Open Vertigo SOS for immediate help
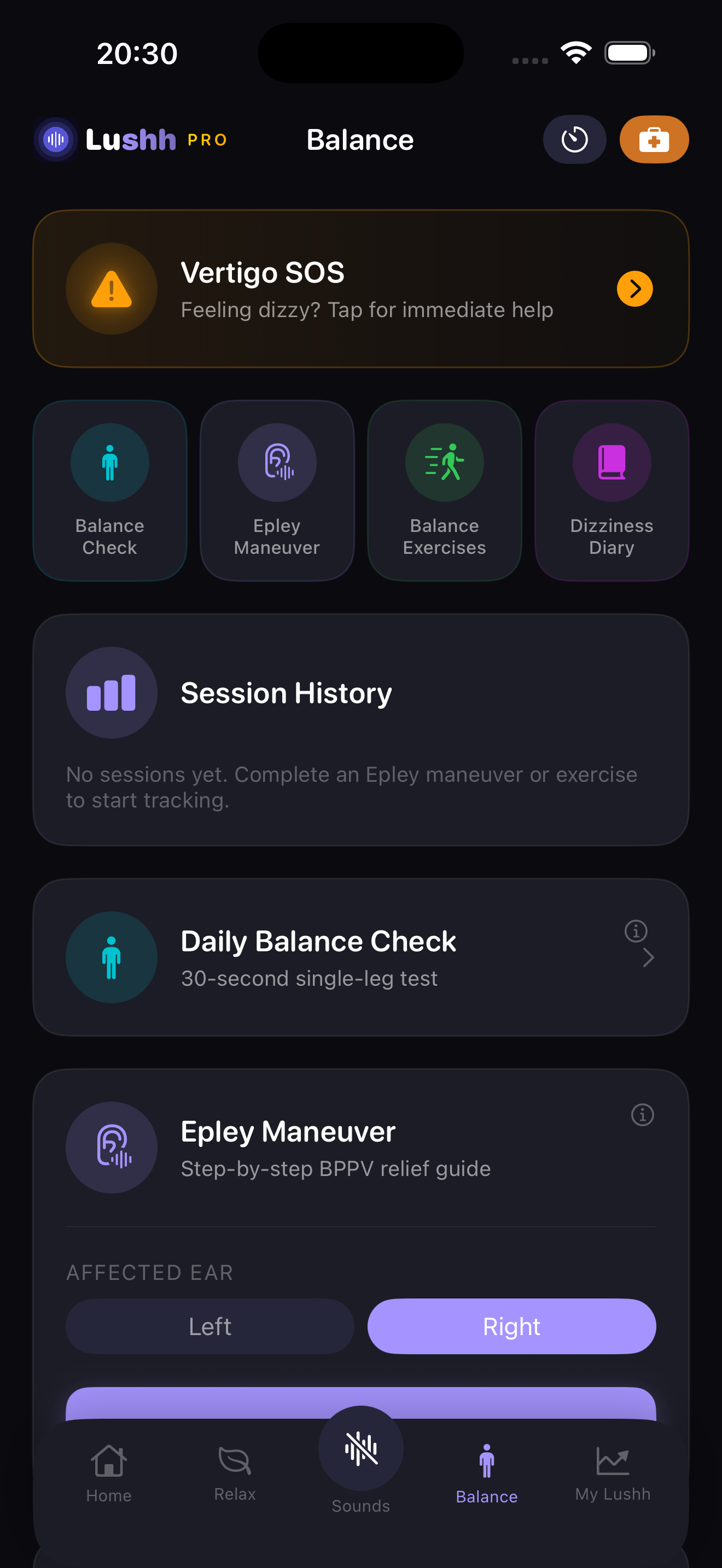Viewport: 722px width, 1568px height. coord(361,289)
